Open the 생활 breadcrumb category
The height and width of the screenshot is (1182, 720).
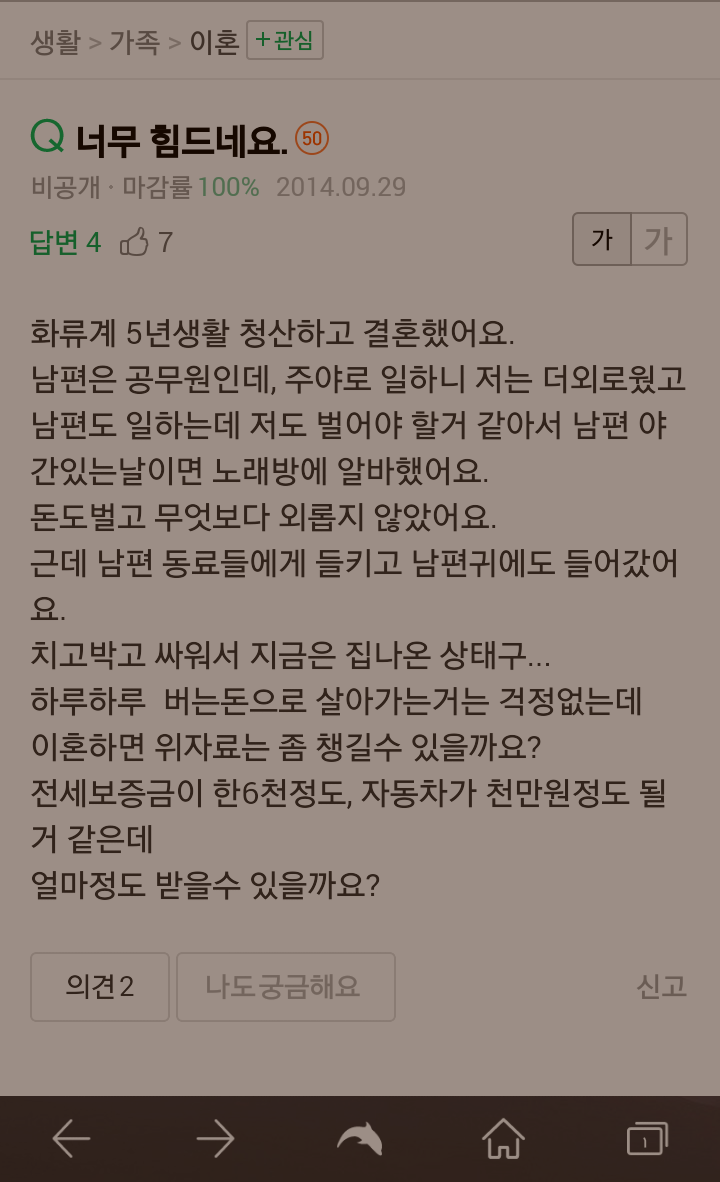click(x=55, y=42)
